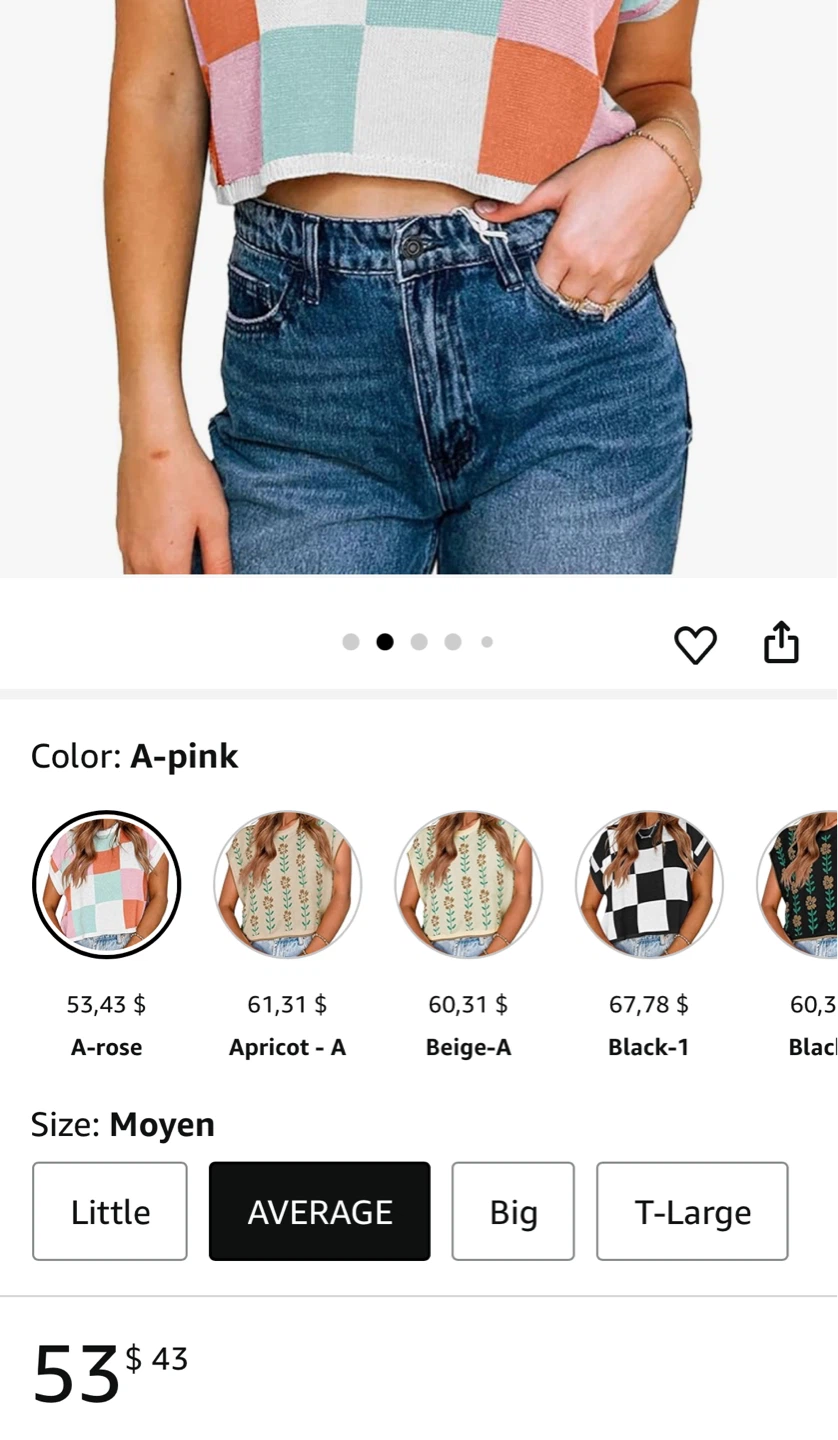Select the Black-1 checkered color

pos(649,884)
